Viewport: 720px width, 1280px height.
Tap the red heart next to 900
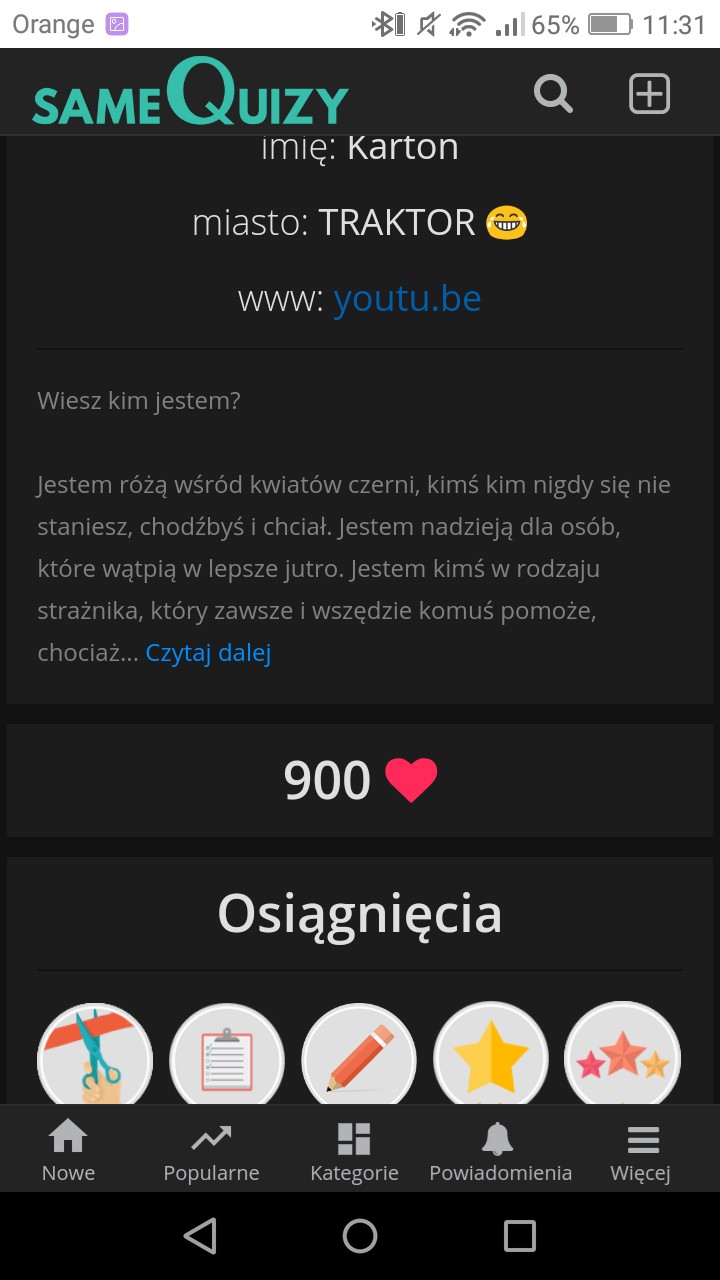[411, 781]
